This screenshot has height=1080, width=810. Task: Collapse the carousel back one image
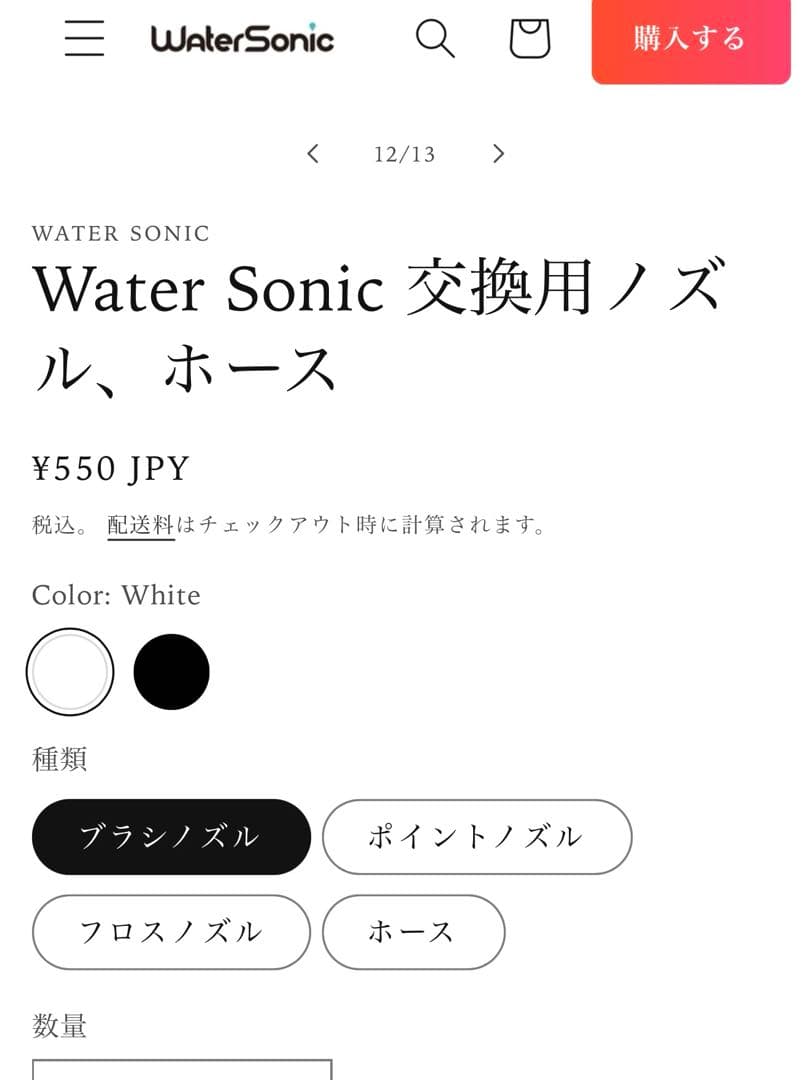point(311,154)
